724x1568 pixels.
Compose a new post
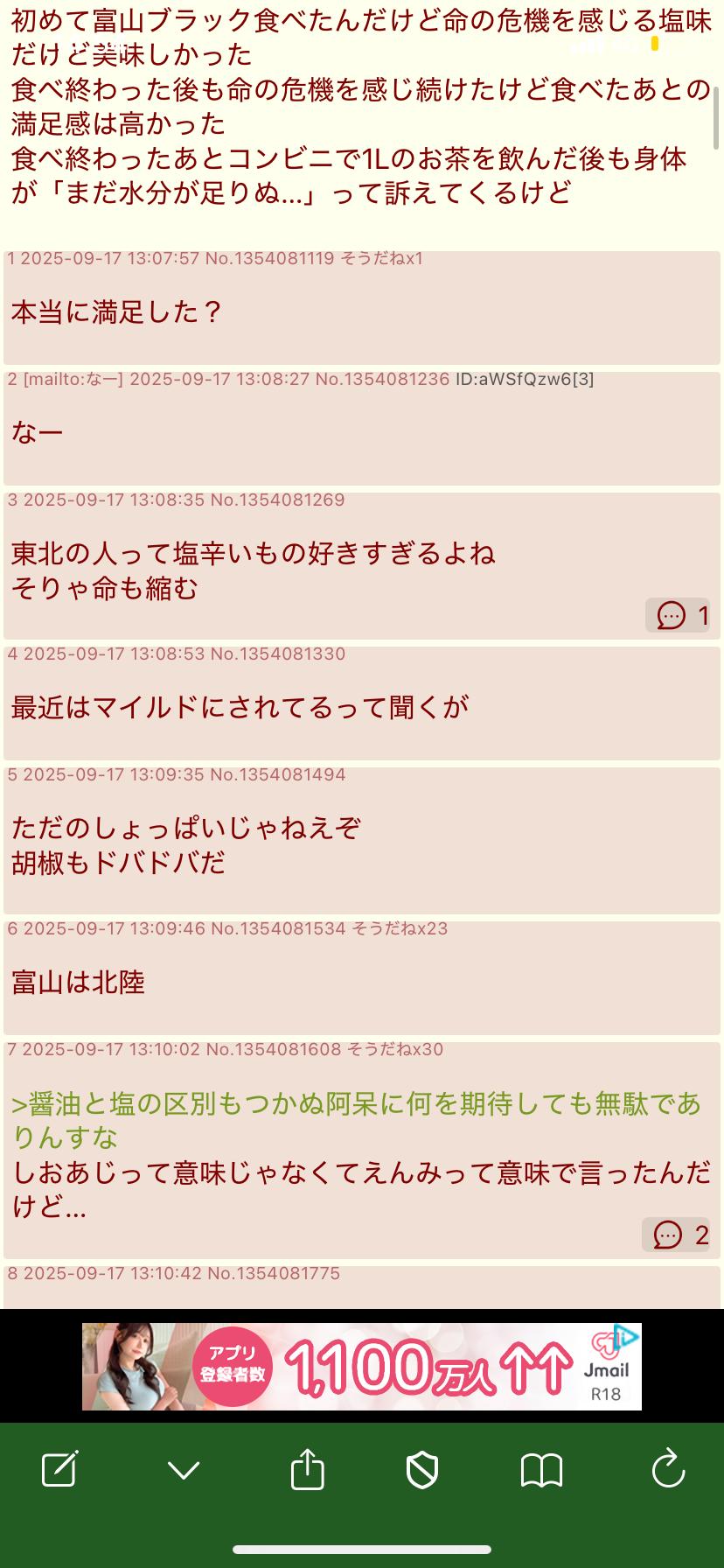59,1468
